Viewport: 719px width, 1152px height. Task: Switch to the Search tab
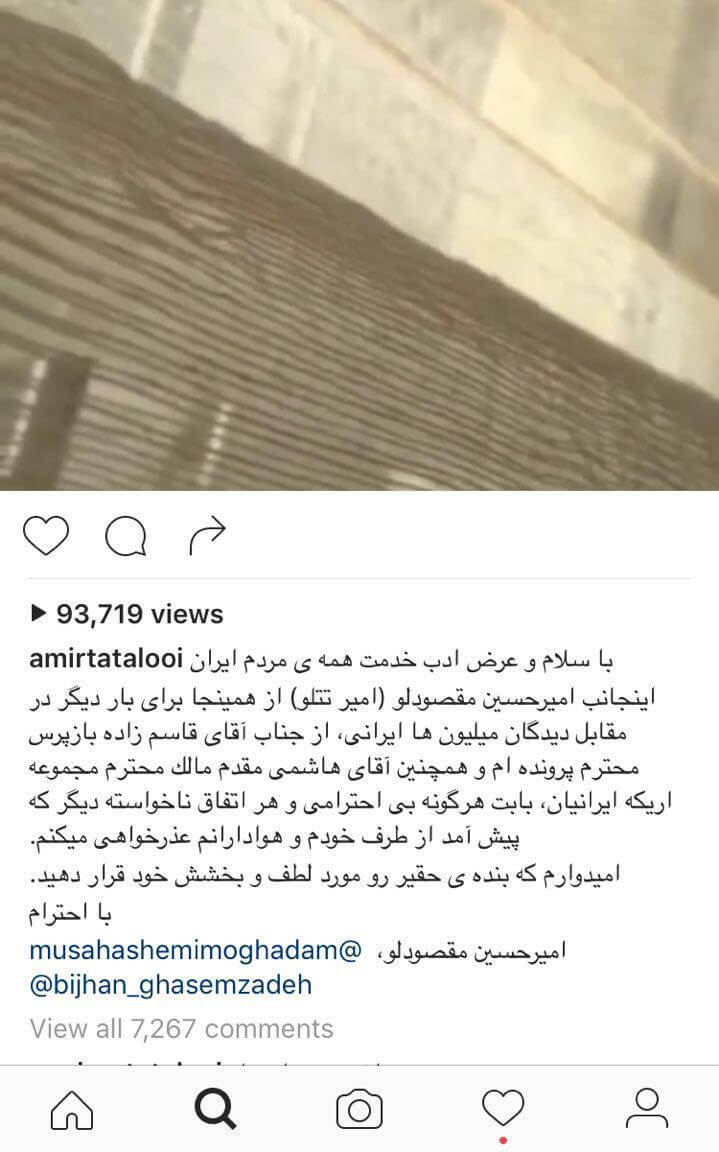coord(215,1109)
